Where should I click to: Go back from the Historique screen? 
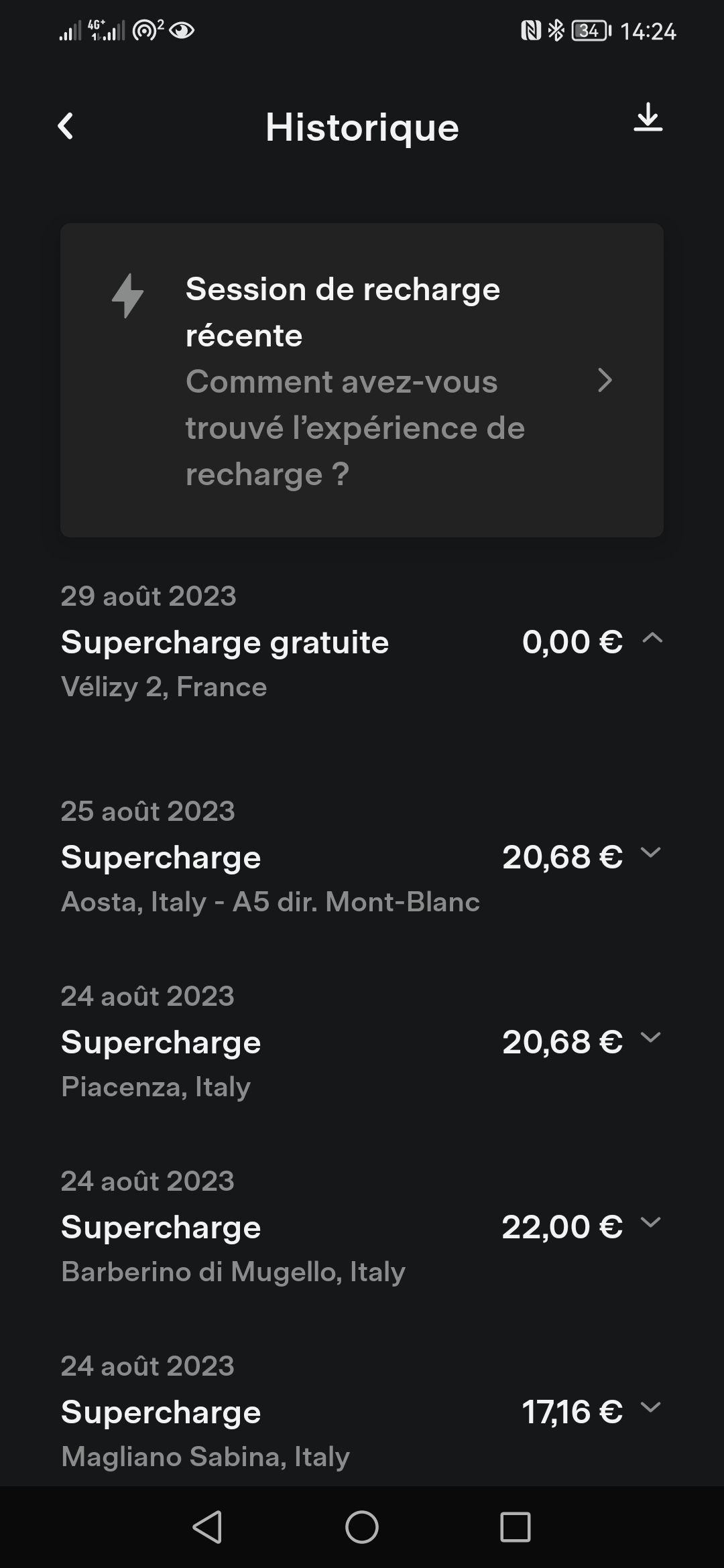point(65,126)
